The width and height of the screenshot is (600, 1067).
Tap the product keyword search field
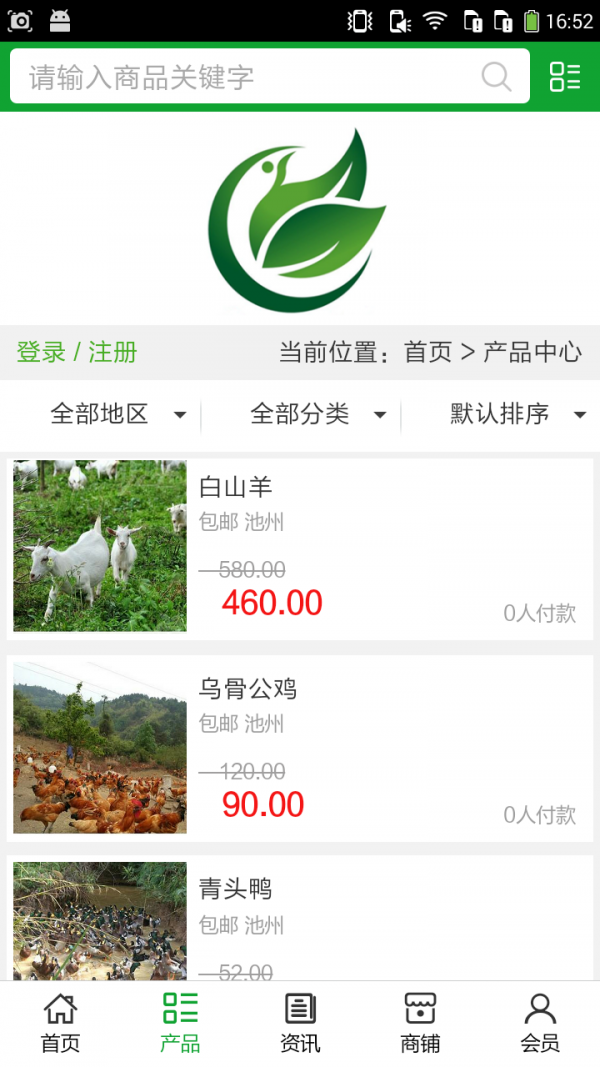tap(250, 77)
